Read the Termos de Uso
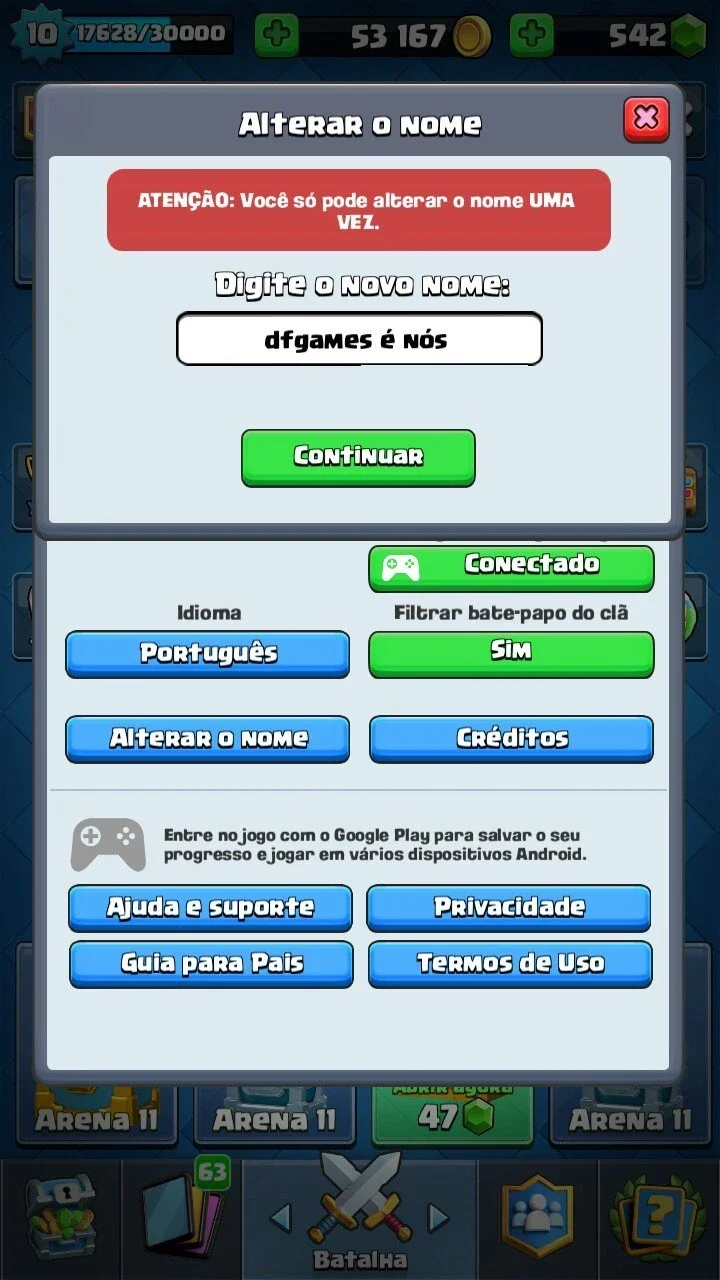720x1280 pixels. (510, 964)
